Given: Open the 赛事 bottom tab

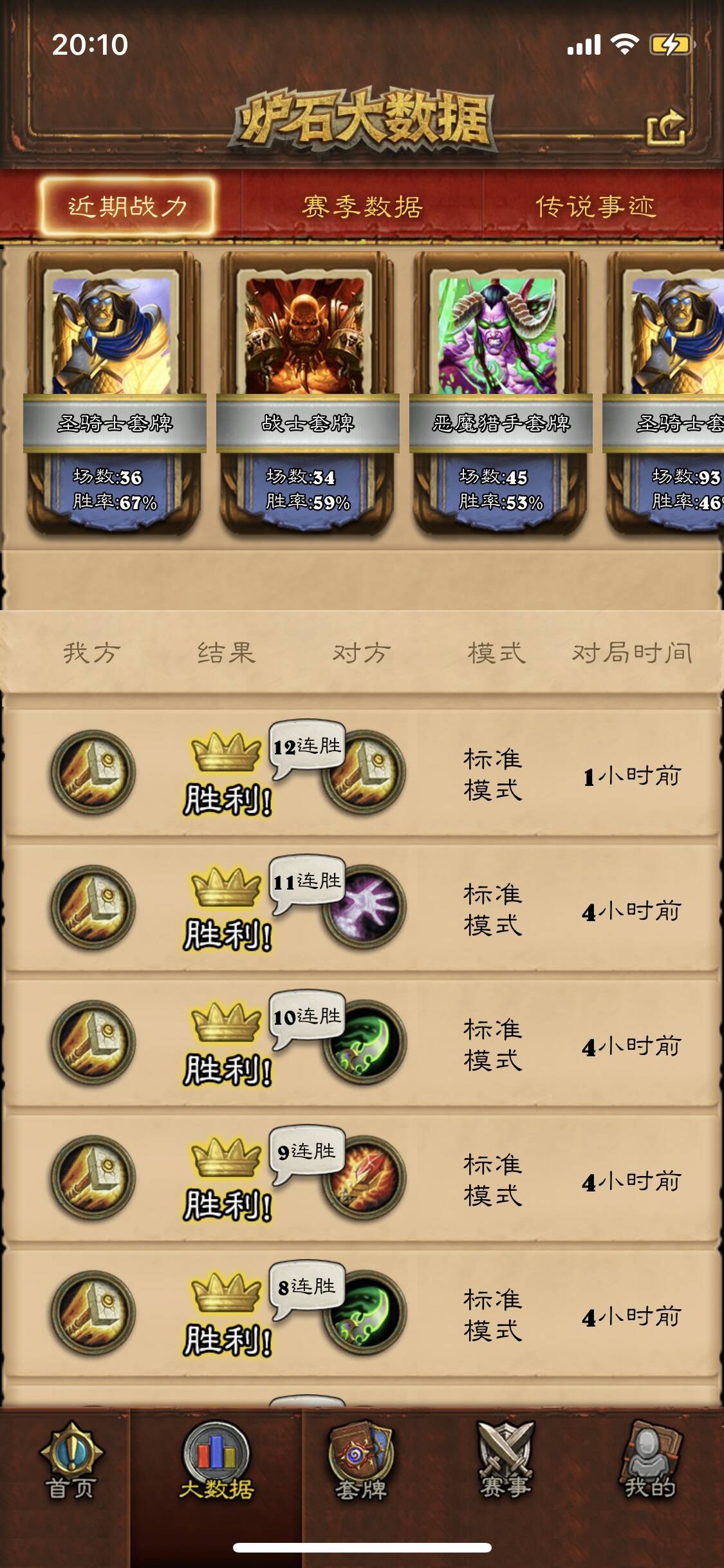Looking at the screenshot, I should (506, 1462).
